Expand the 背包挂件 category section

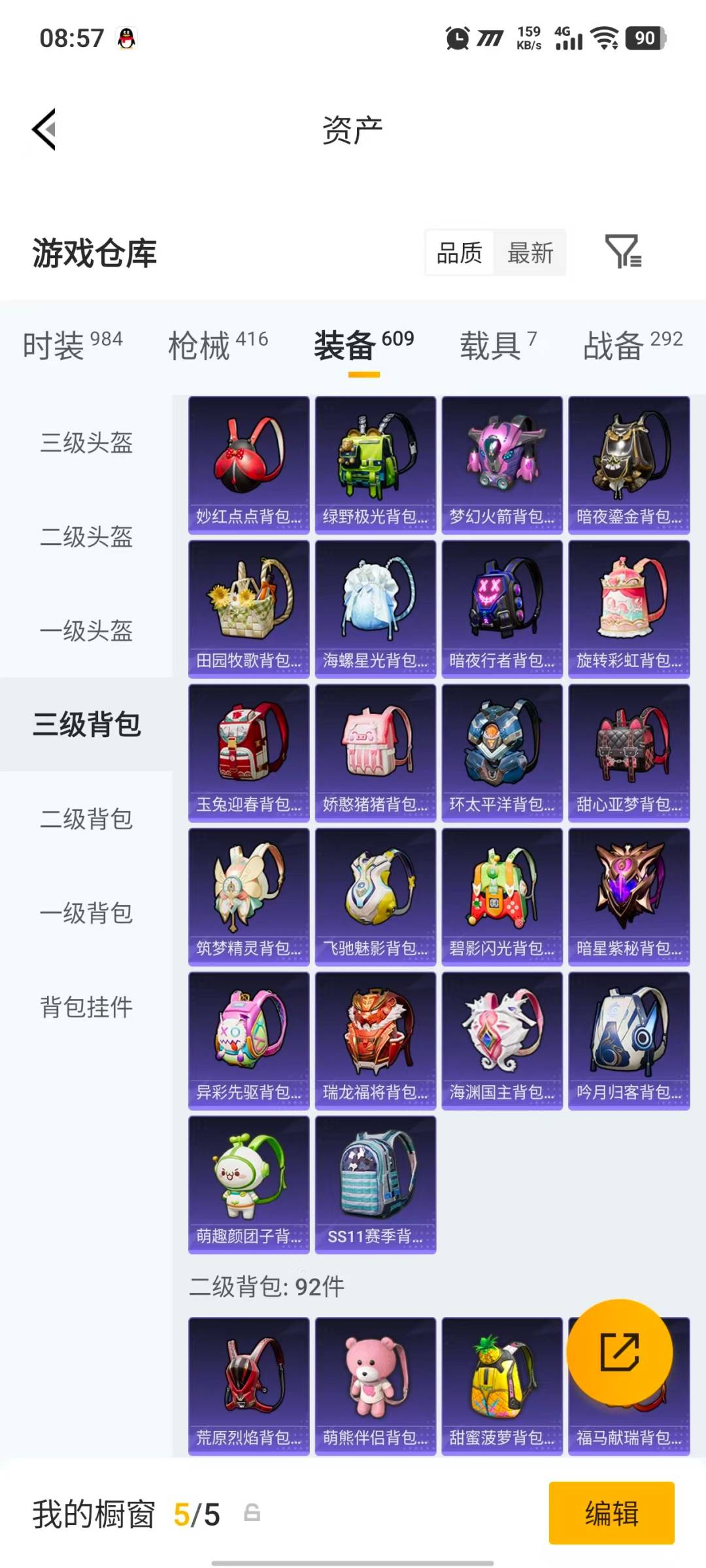(x=87, y=1008)
